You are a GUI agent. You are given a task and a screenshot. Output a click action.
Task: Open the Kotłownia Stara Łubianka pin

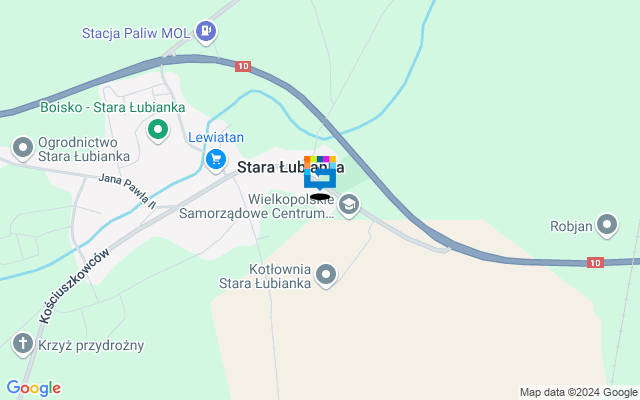point(326,274)
